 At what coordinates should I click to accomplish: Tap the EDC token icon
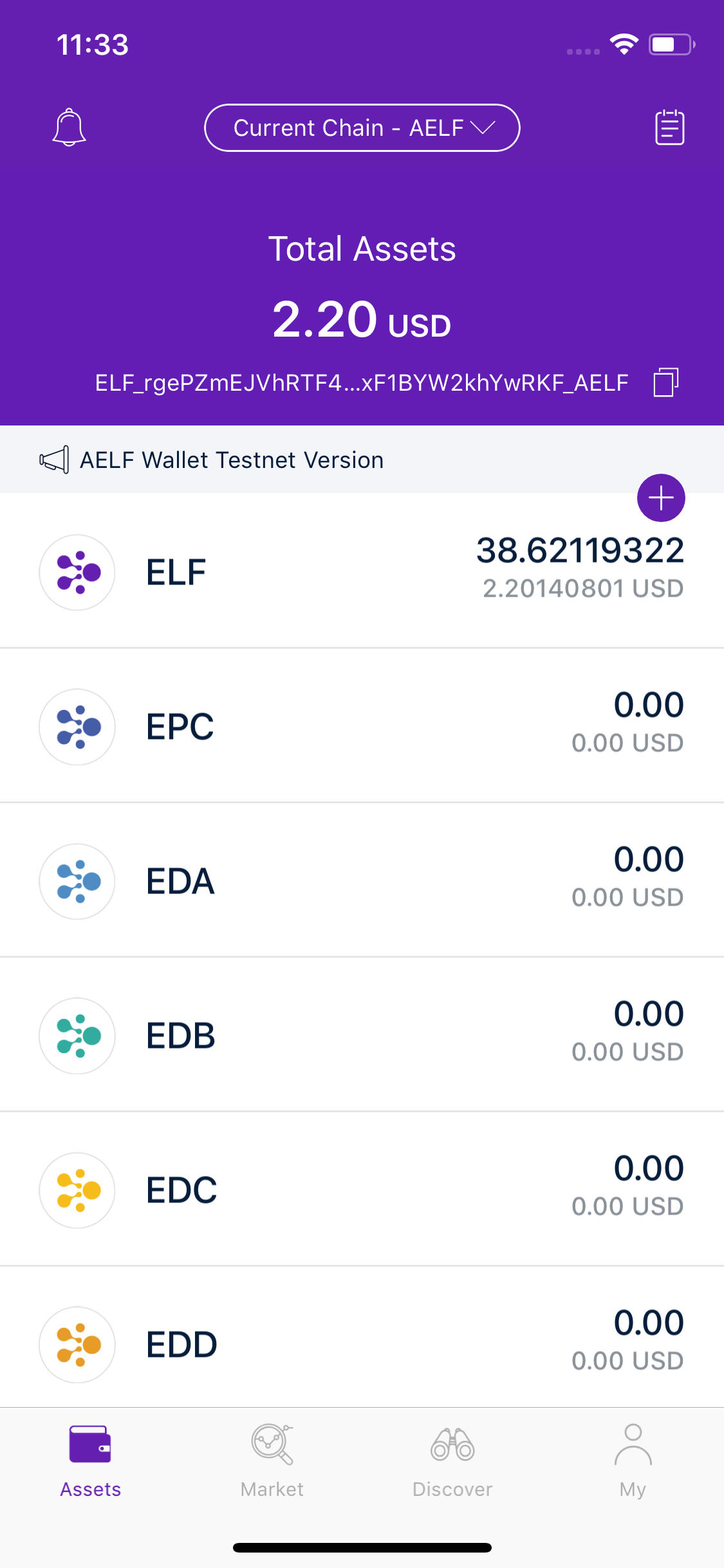tap(77, 1190)
